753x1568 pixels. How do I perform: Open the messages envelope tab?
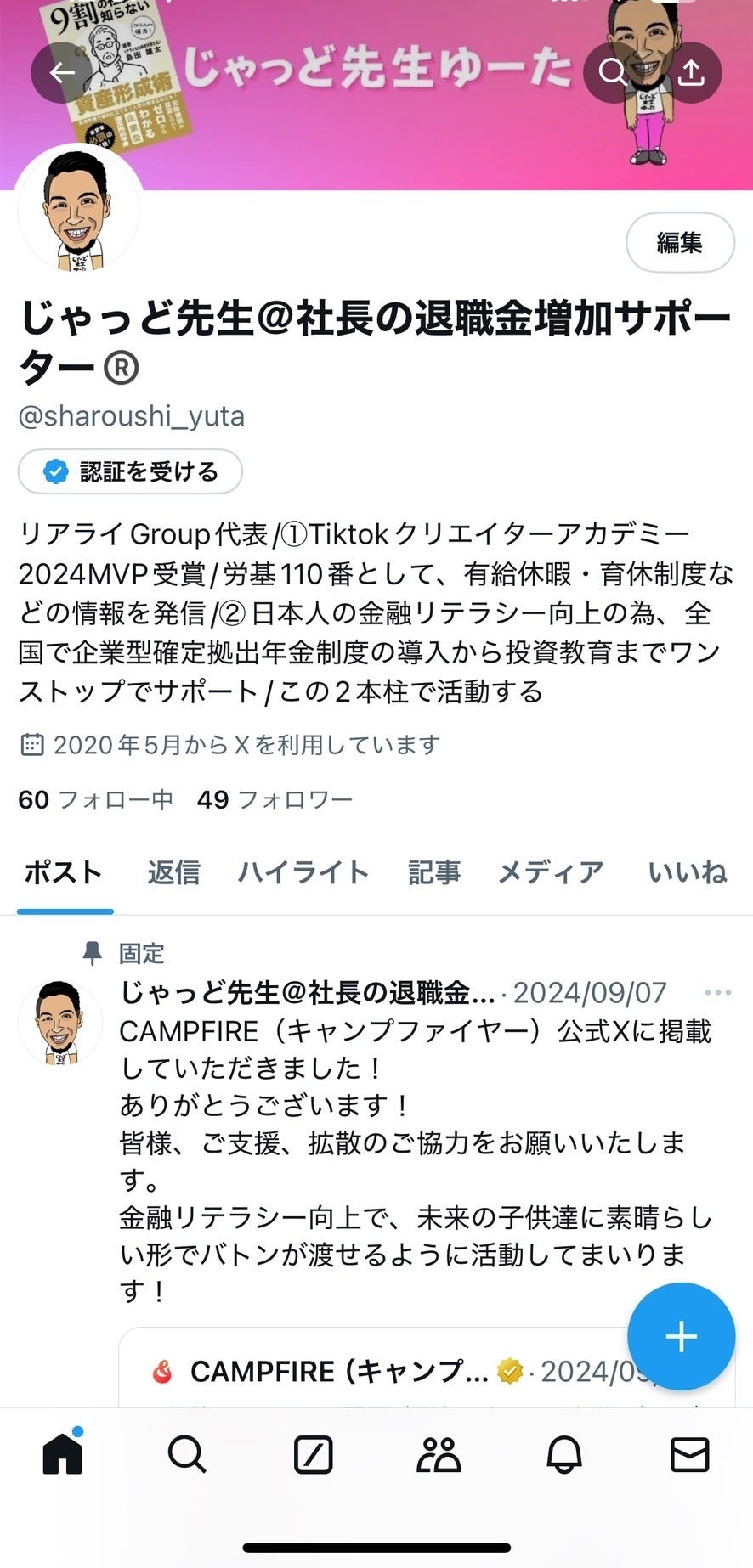tap(689, 1454)
